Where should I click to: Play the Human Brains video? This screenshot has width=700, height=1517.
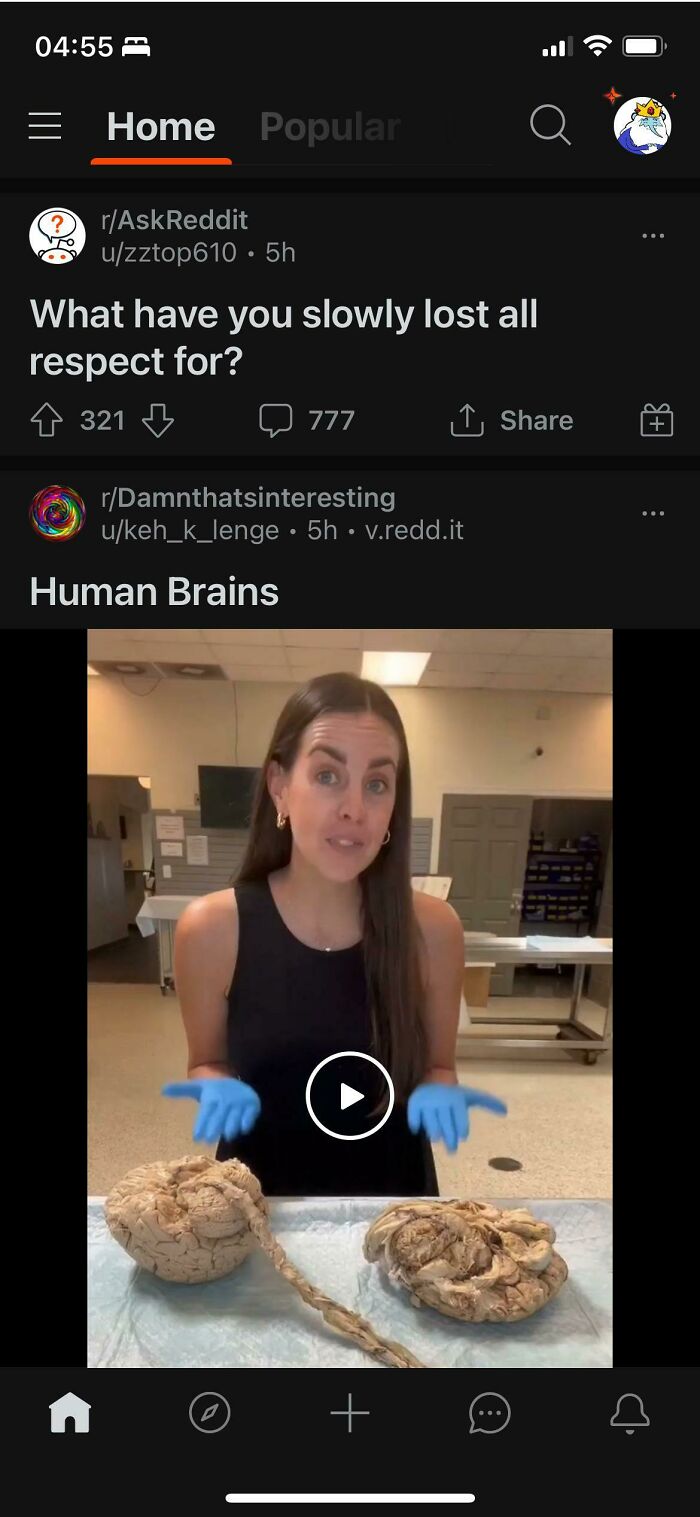point(350,1096)
